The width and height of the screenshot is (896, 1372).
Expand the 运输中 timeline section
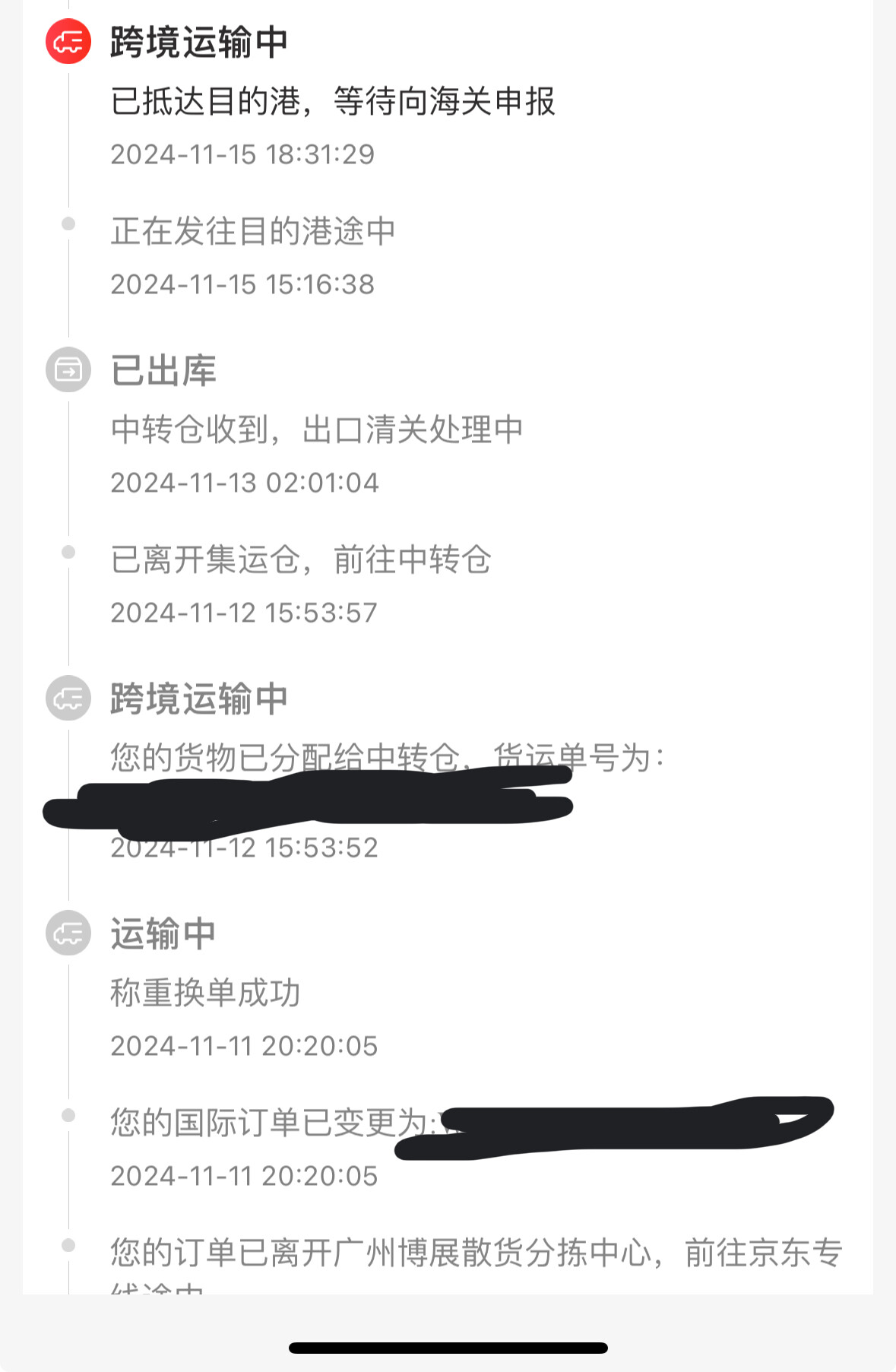(x=162, y=934)
